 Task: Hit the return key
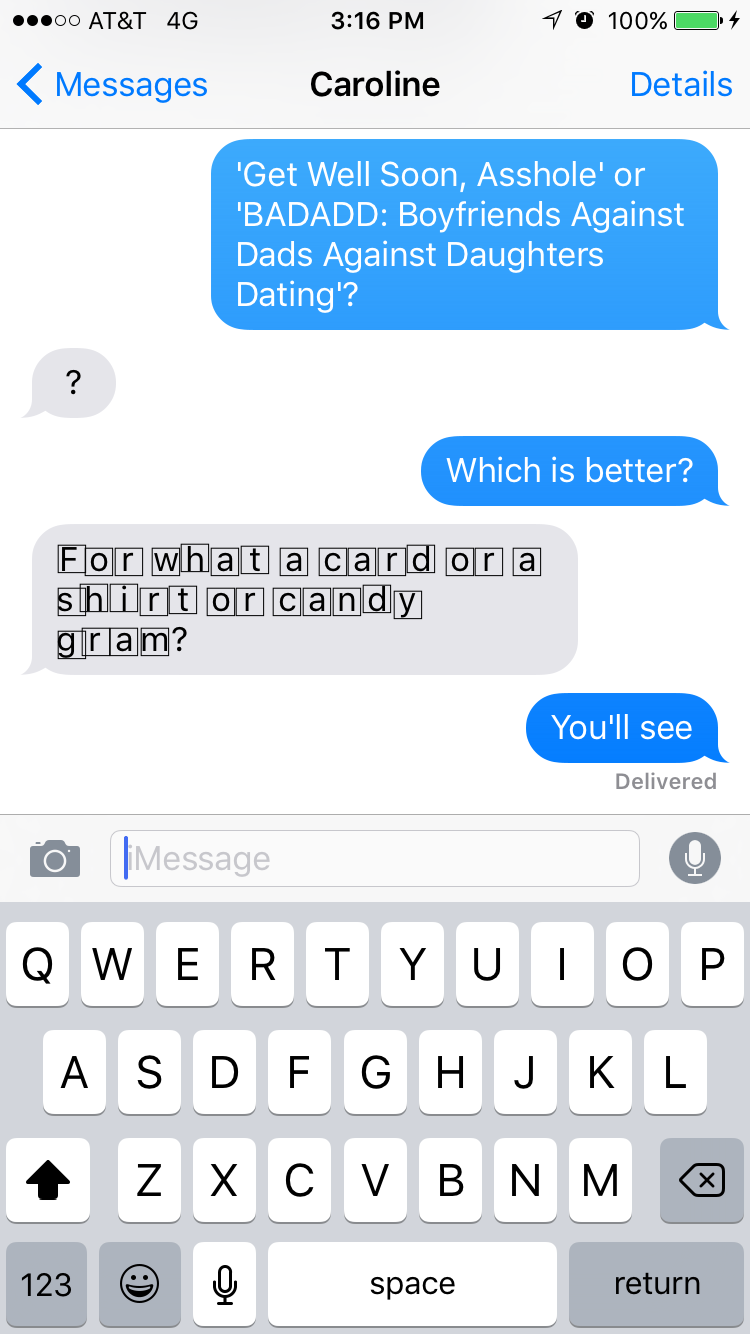tap(656, 1284)
